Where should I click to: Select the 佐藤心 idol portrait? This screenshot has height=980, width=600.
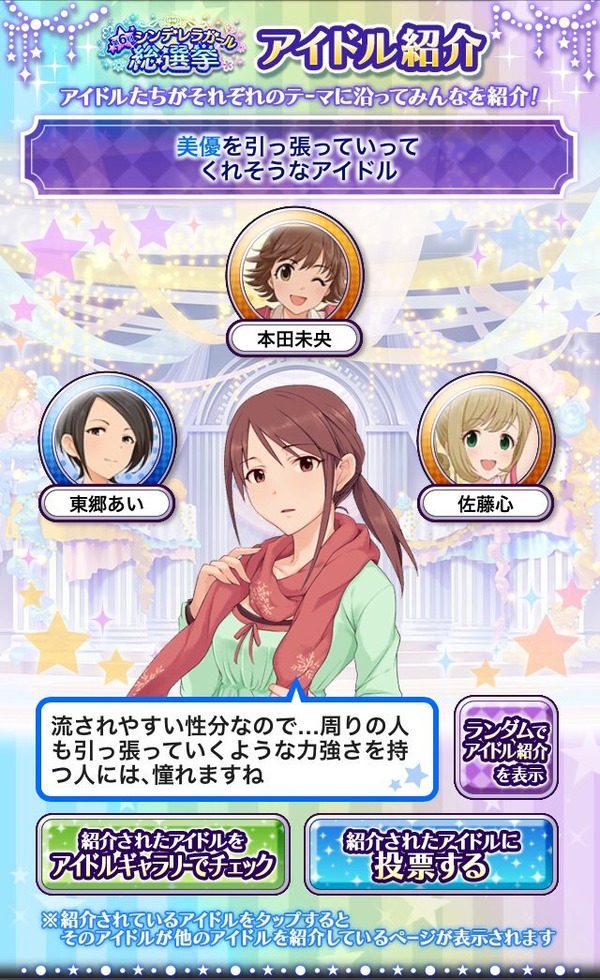(486, 445)
